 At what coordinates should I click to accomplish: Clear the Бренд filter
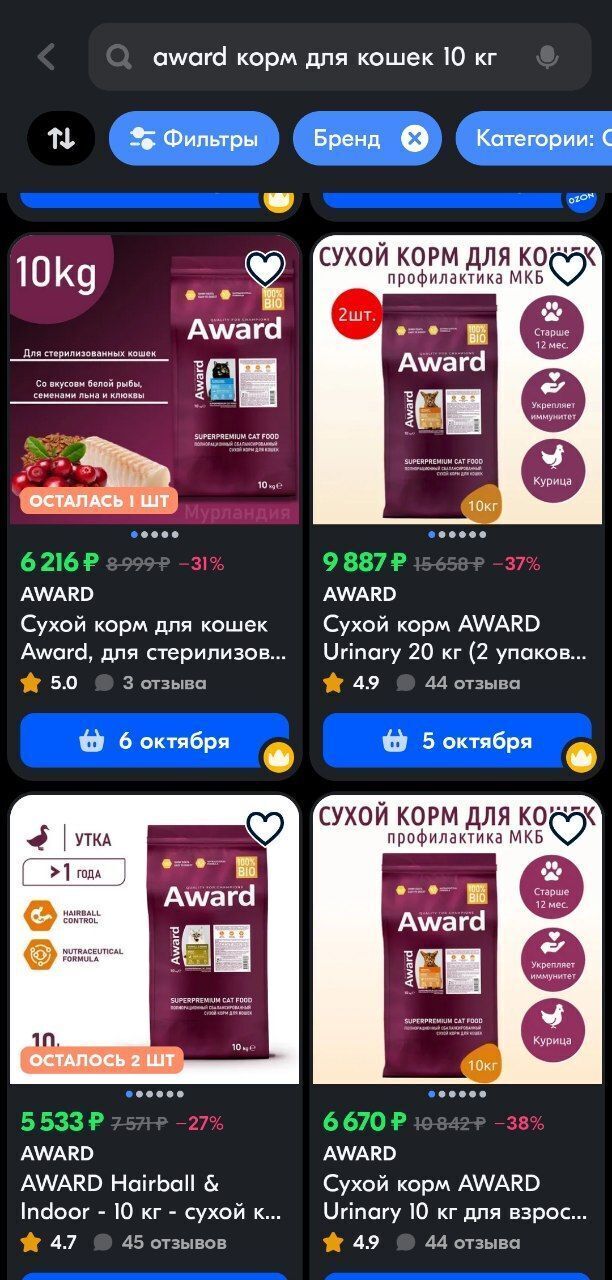(414, 138)
